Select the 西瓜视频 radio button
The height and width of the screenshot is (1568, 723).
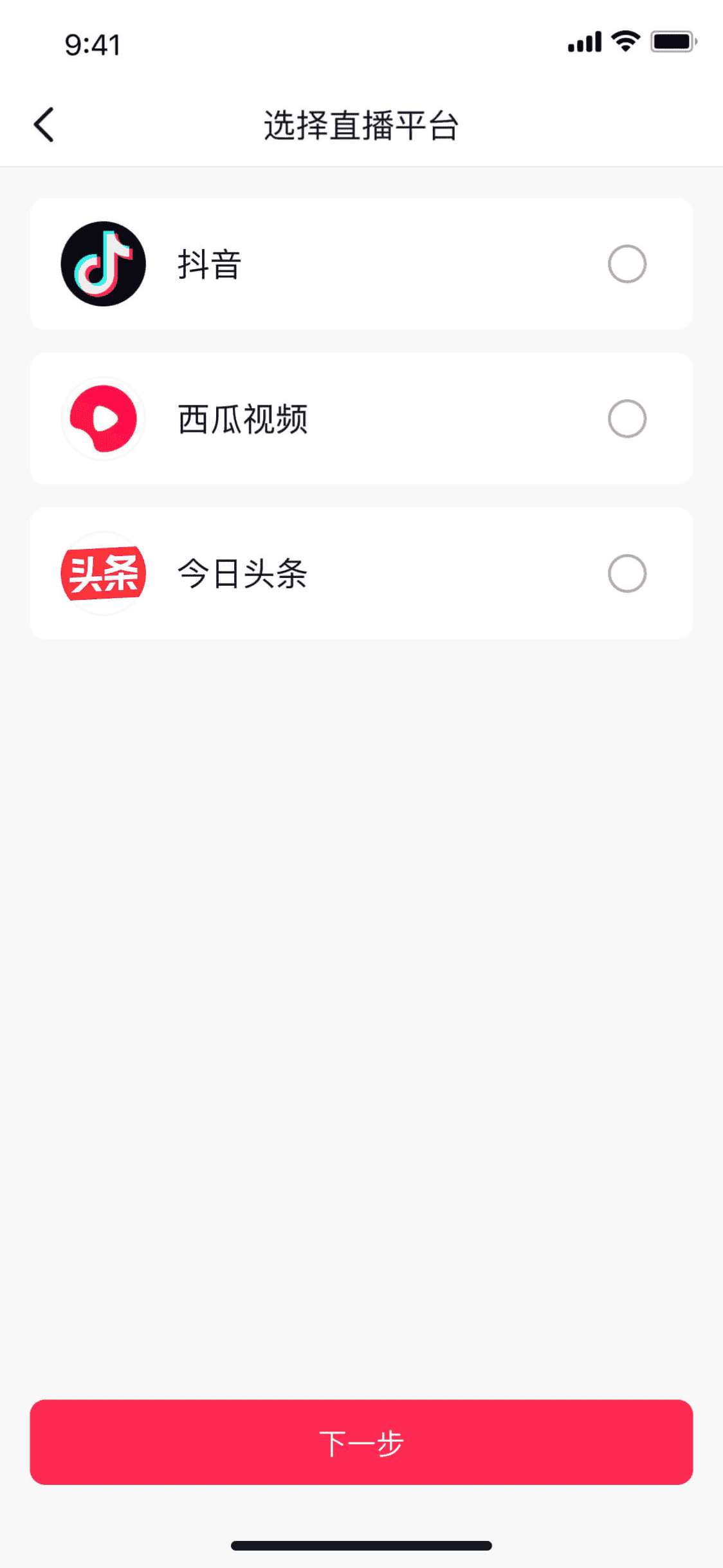(628, 418)
